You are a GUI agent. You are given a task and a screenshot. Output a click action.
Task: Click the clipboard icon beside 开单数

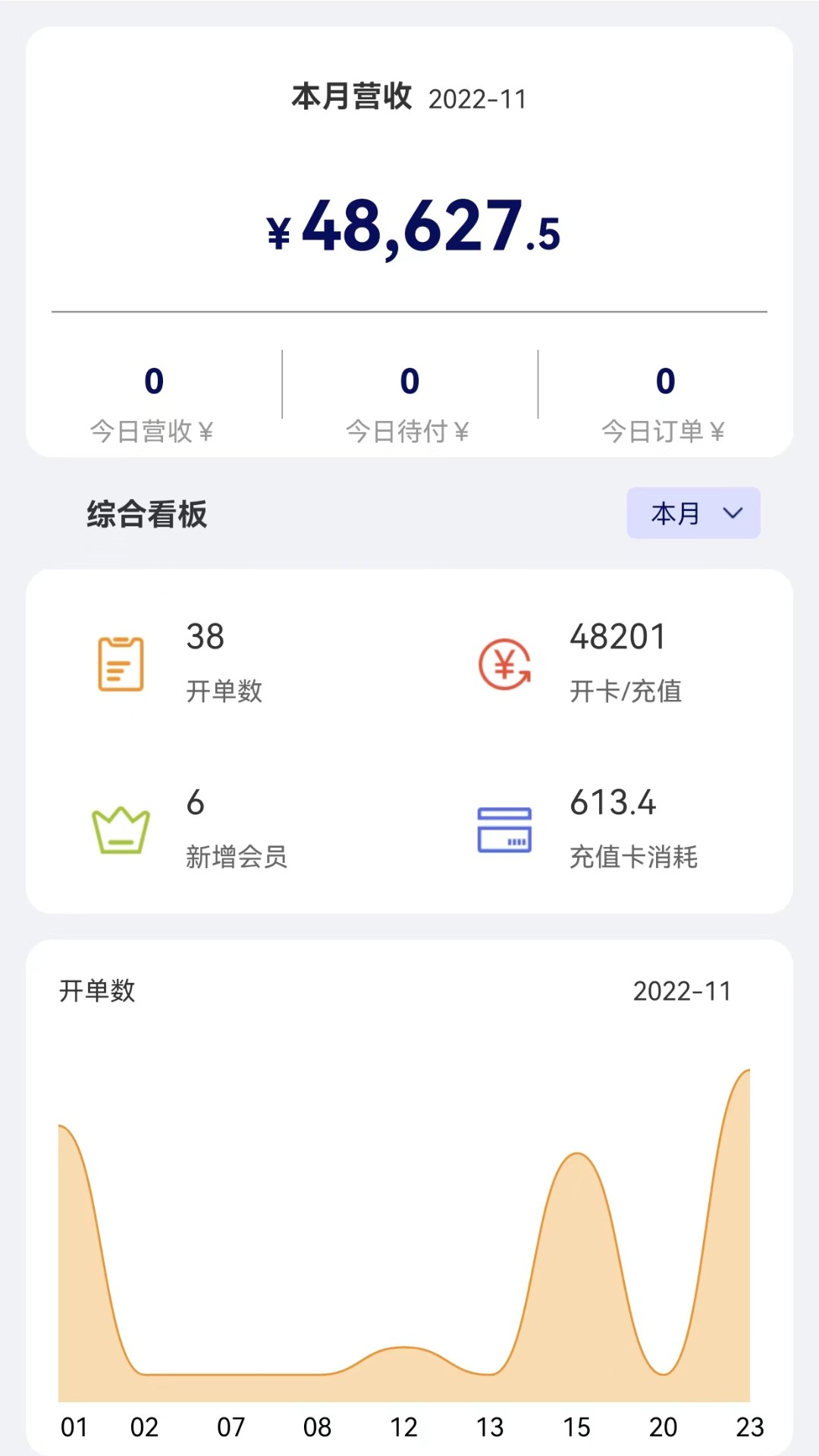pyautogui.click(x=120, y=664)
